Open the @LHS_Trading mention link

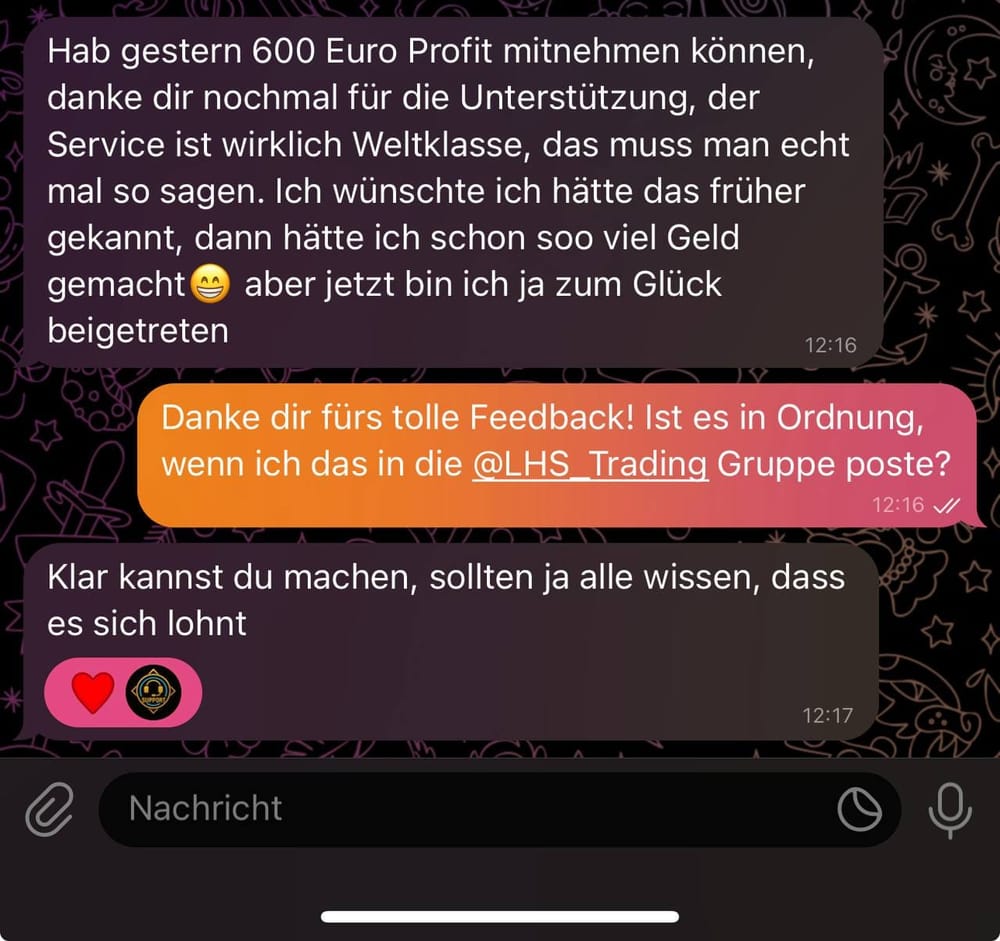coord(590,466)
